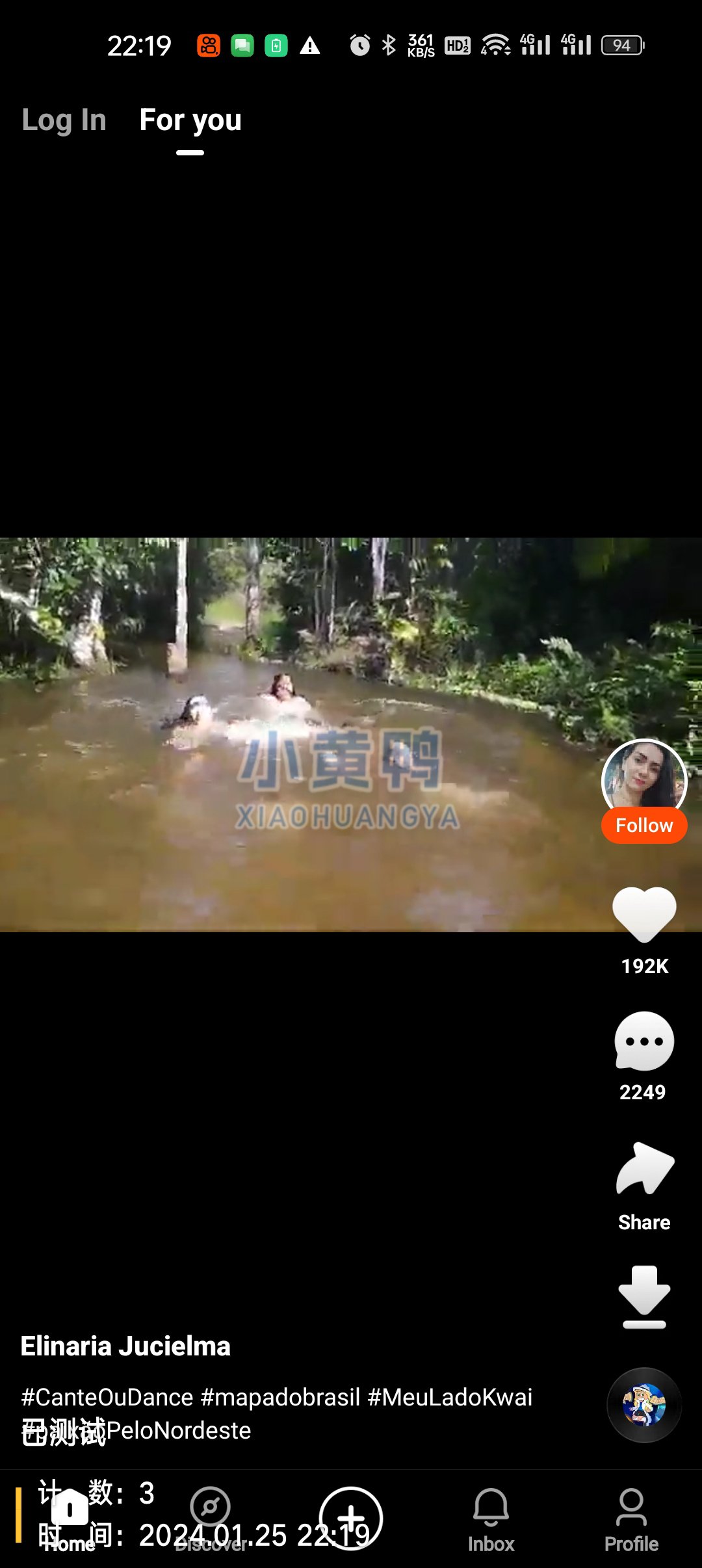Image resolution: width=702 pixels, height=1568 pixels.
Task: Follow Elinaria Jucielma
Action: (x=643, y=826)
